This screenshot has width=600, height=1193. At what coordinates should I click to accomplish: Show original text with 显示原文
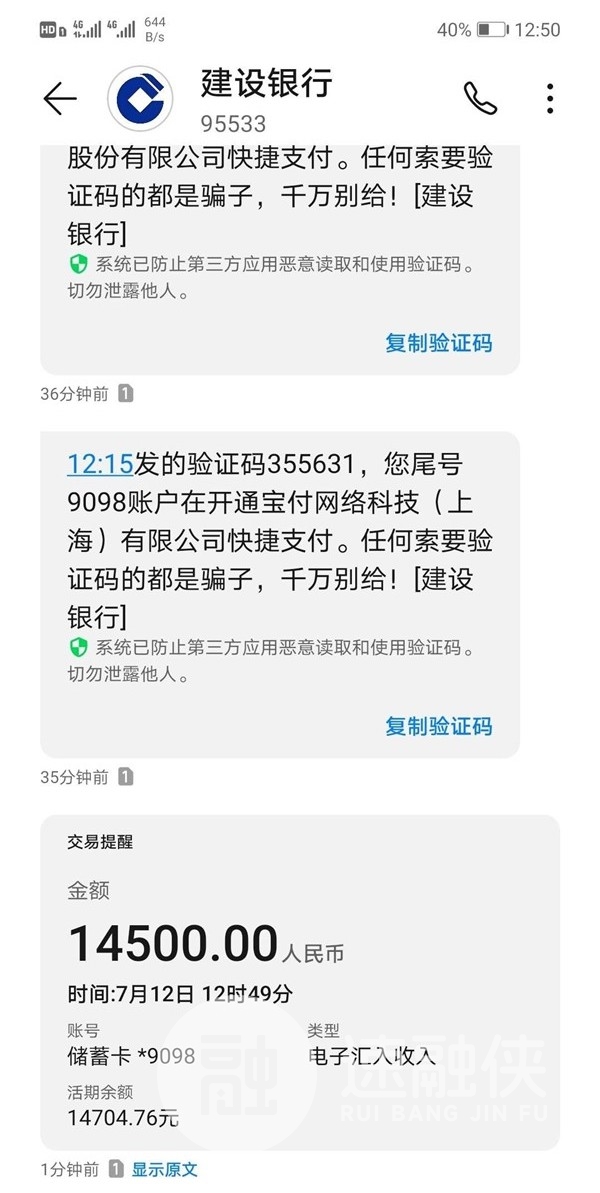165,1169
